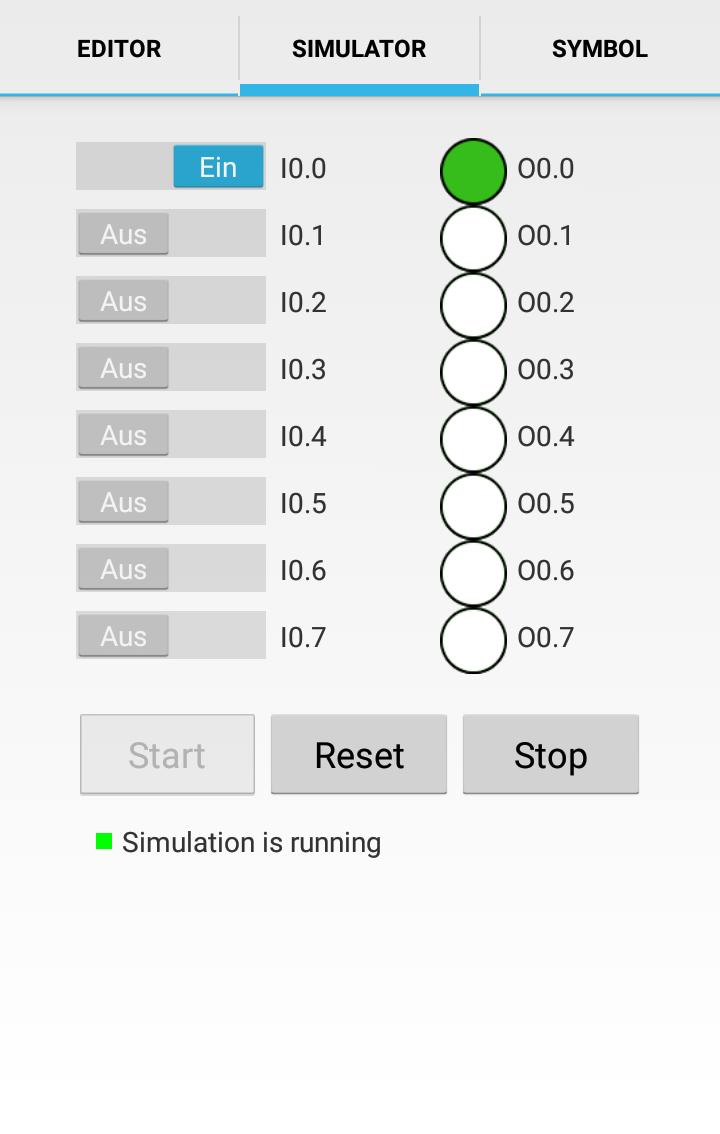Activate the I0.6 input toggle
The image size is (720, 1134).
(170, 569)
